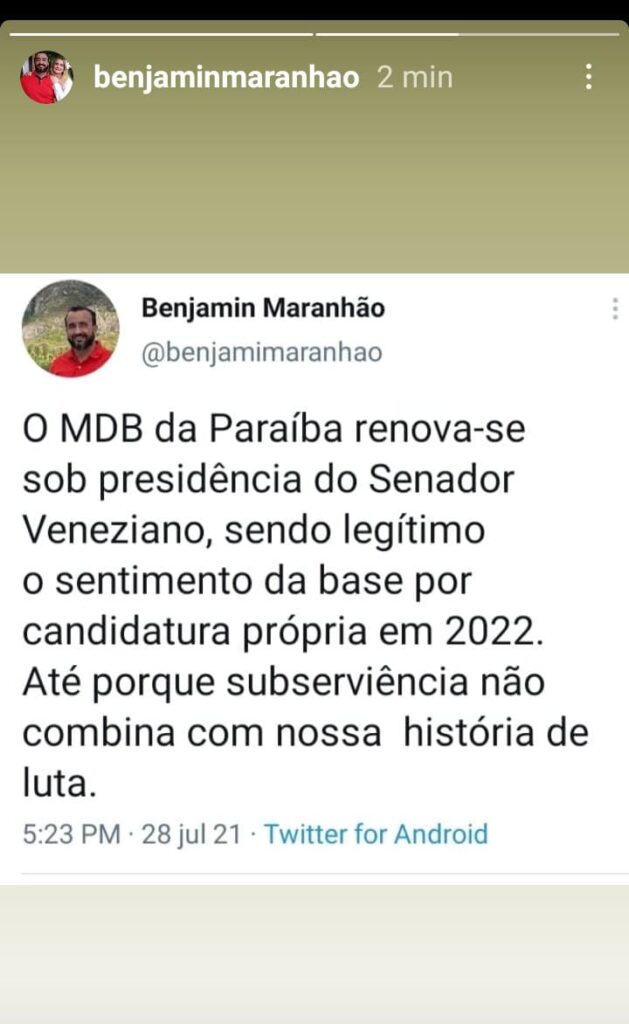The height and width of the screenshot is (1024, 629).
Task: Open benjaminmaranhao's profile from the username
Action: pos(226,78)
